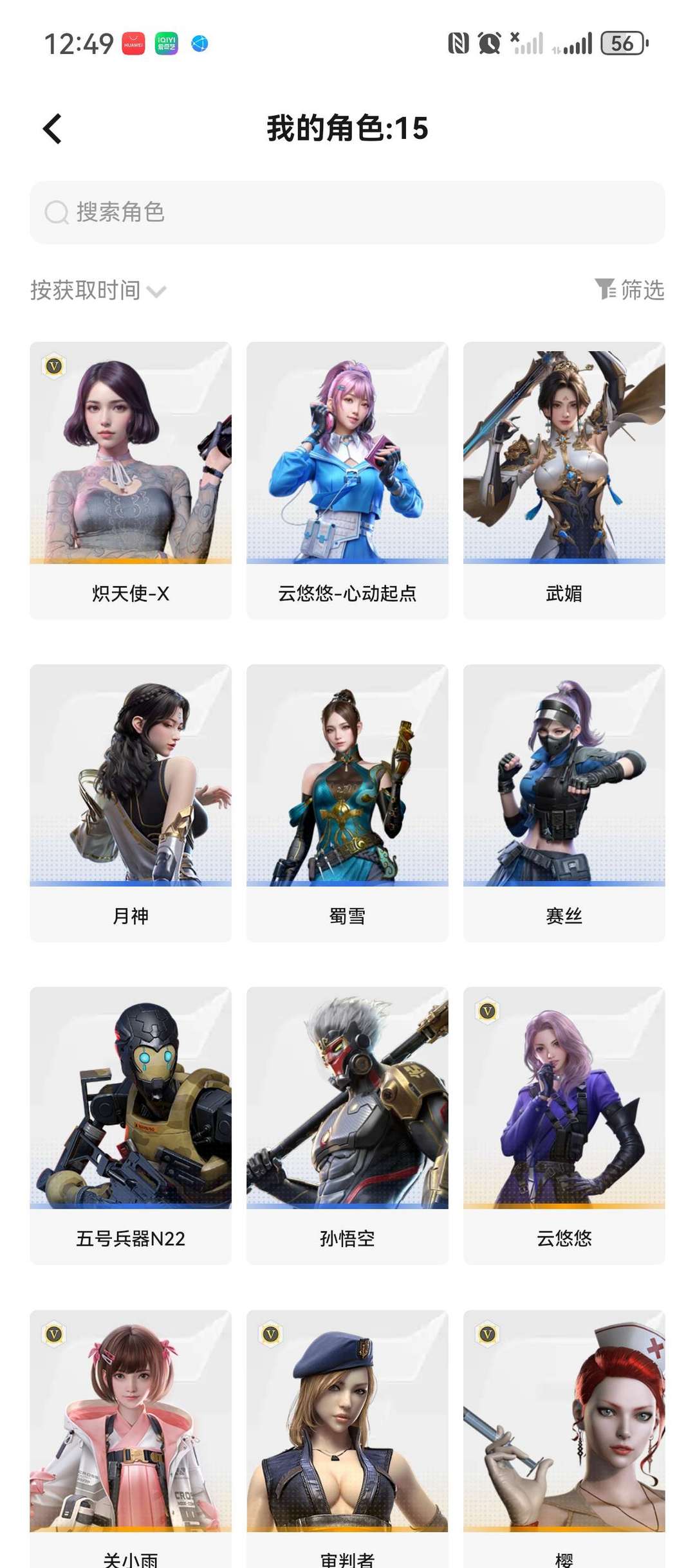Tap the back arrow to leave 我的角色
The height and width of the screenshot is (1568, 695).
tap(51, 127)
